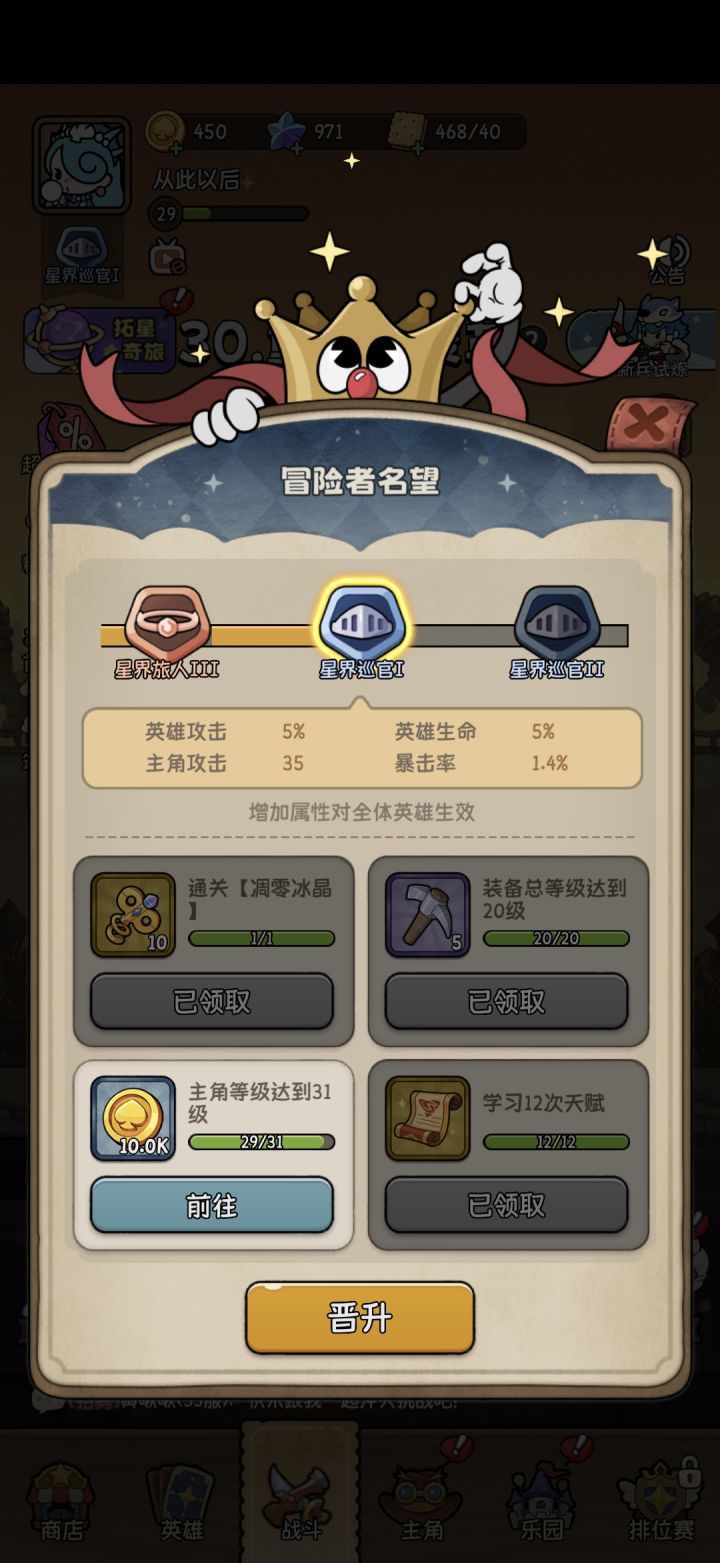Open the 公告 announcement icon
Image resolution: width=720 pixels, height=1563 pixels.
[x=668, y=258]
